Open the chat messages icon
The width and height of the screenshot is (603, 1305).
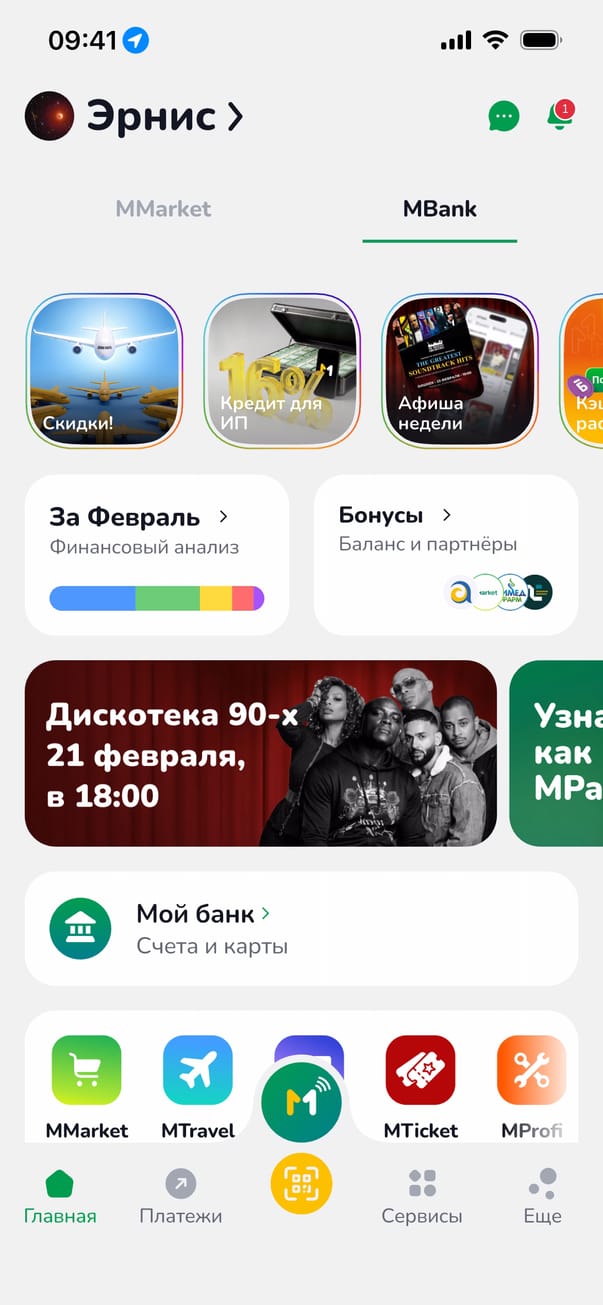click(x=504, y=117)
